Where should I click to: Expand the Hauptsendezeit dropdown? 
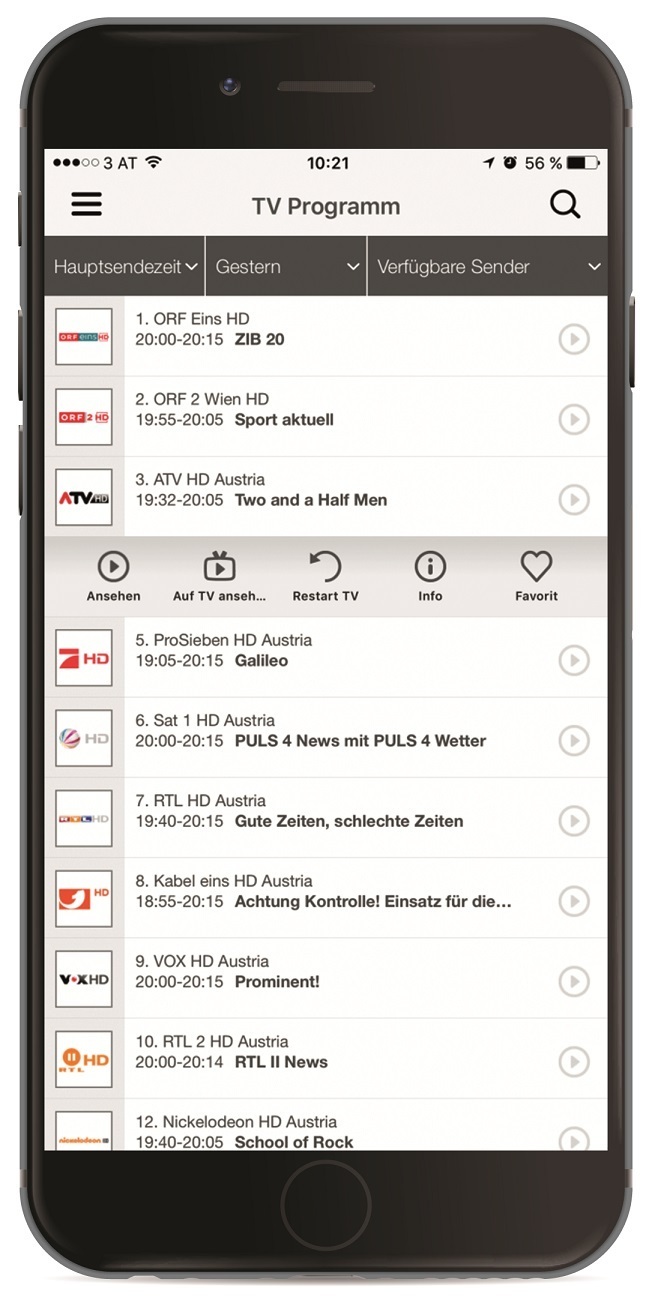pos(125,267)
